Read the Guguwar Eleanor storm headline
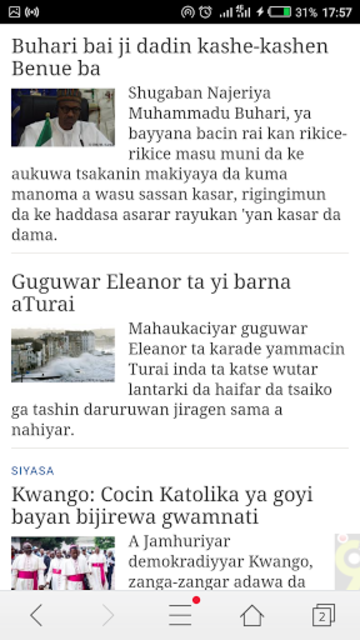The width and height of the screenshot is (360, 640). 151,293
